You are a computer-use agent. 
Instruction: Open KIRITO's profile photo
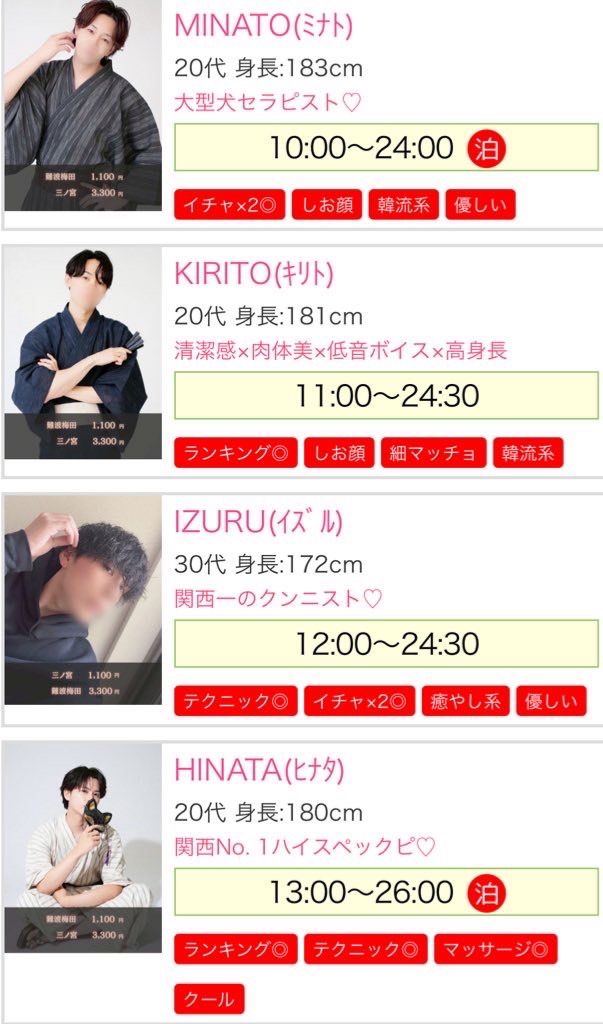click(x=82, y=352)
